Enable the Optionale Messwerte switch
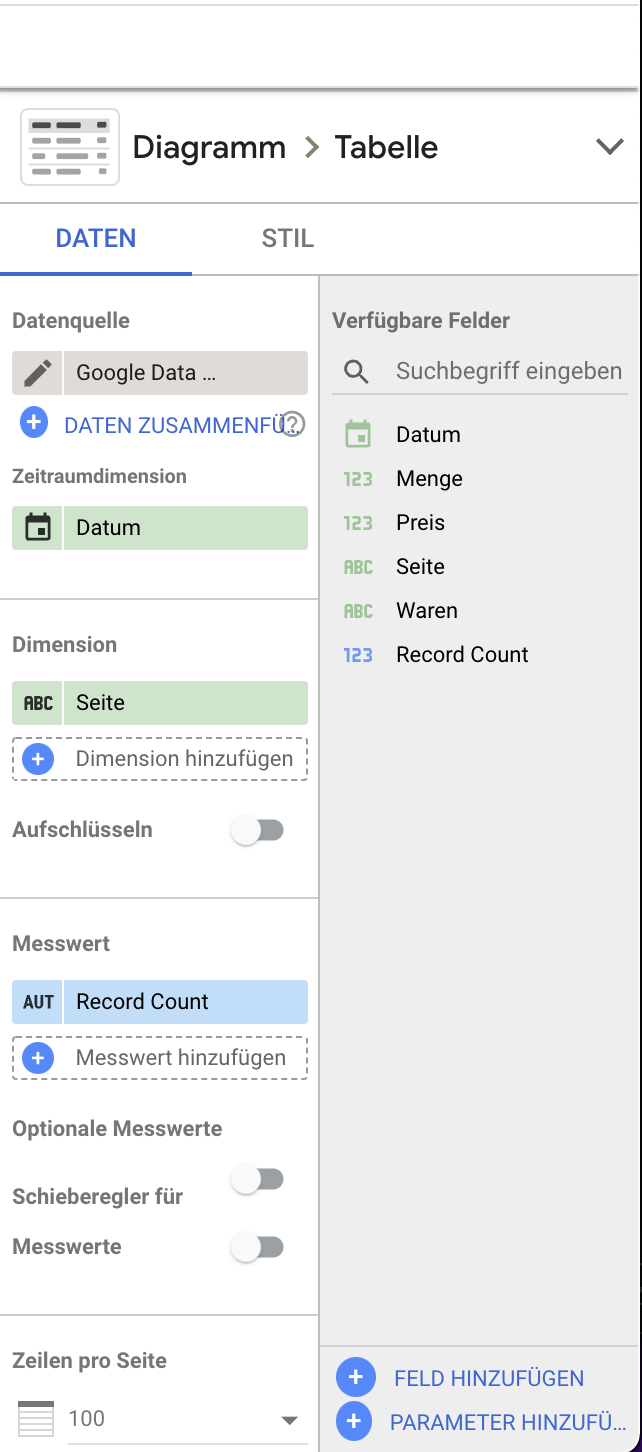The width and height of the screenshot is (642, 1452). coord(258,1180)
